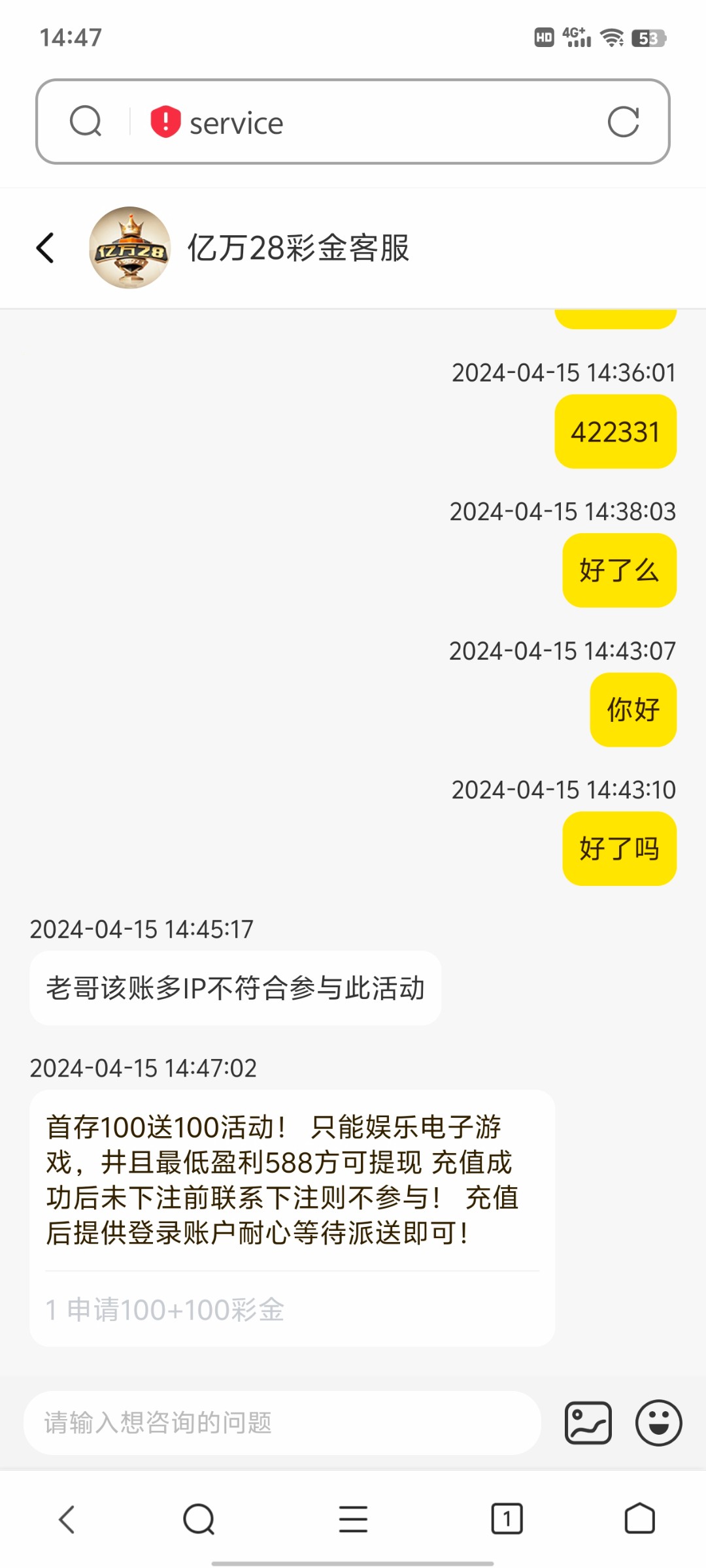Image resolution: width=706 pixels, height=1568 pixels.
Task: Reload the page with the refresh icon
Action: click(623, 122)
